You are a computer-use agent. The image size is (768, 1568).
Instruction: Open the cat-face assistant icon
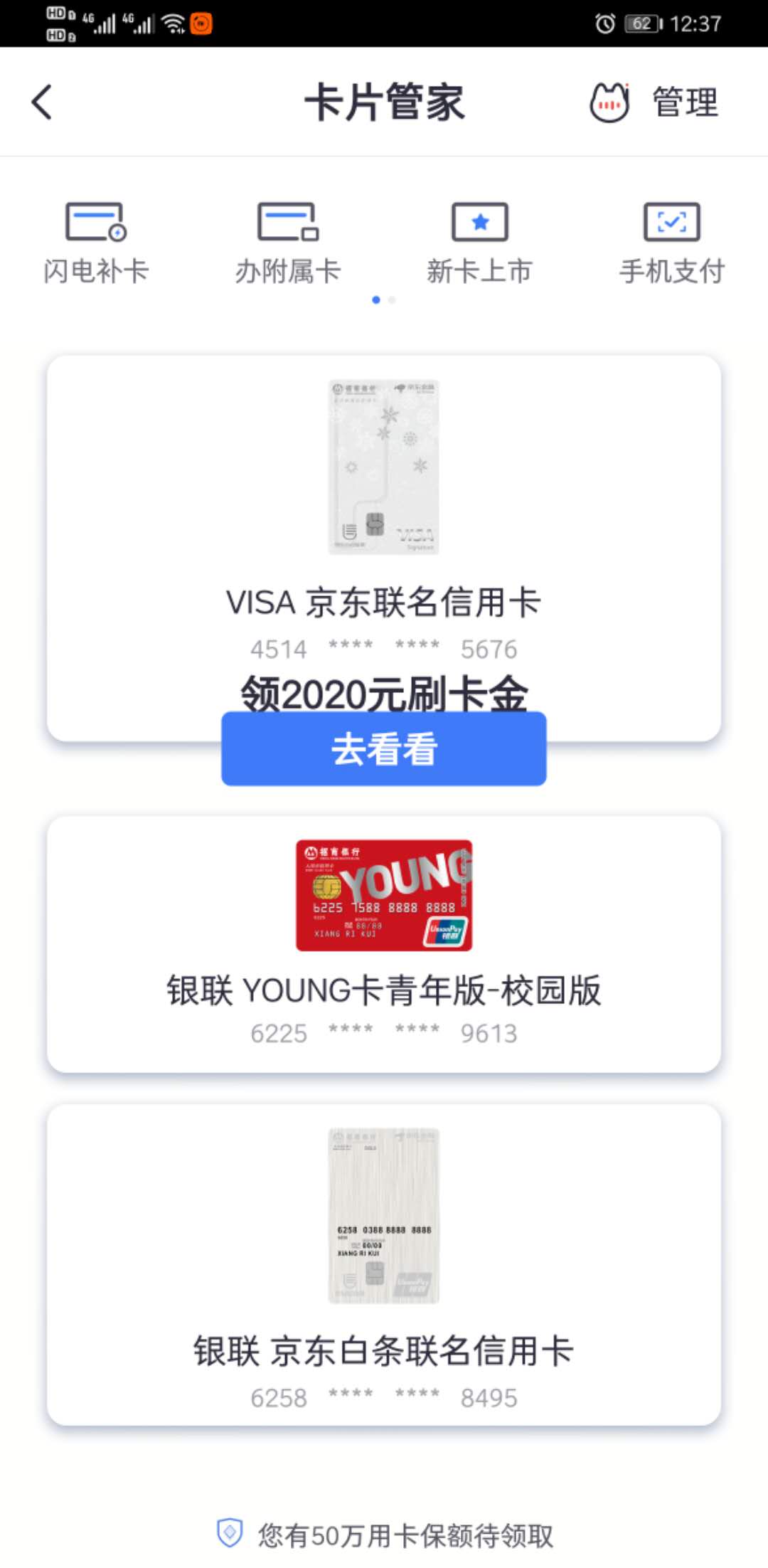point(609,102)
